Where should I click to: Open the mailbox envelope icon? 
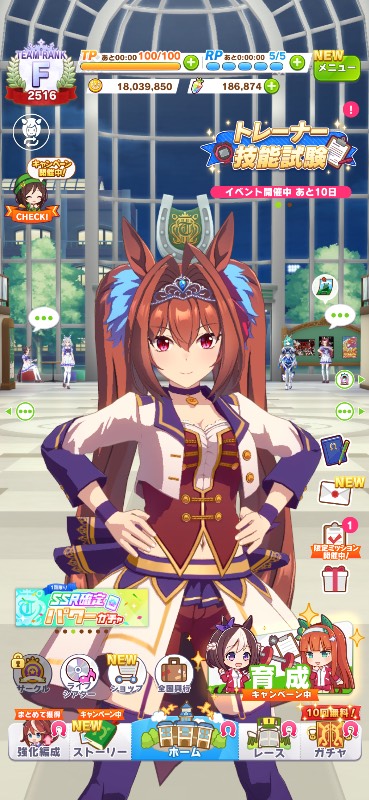(335, 492)
